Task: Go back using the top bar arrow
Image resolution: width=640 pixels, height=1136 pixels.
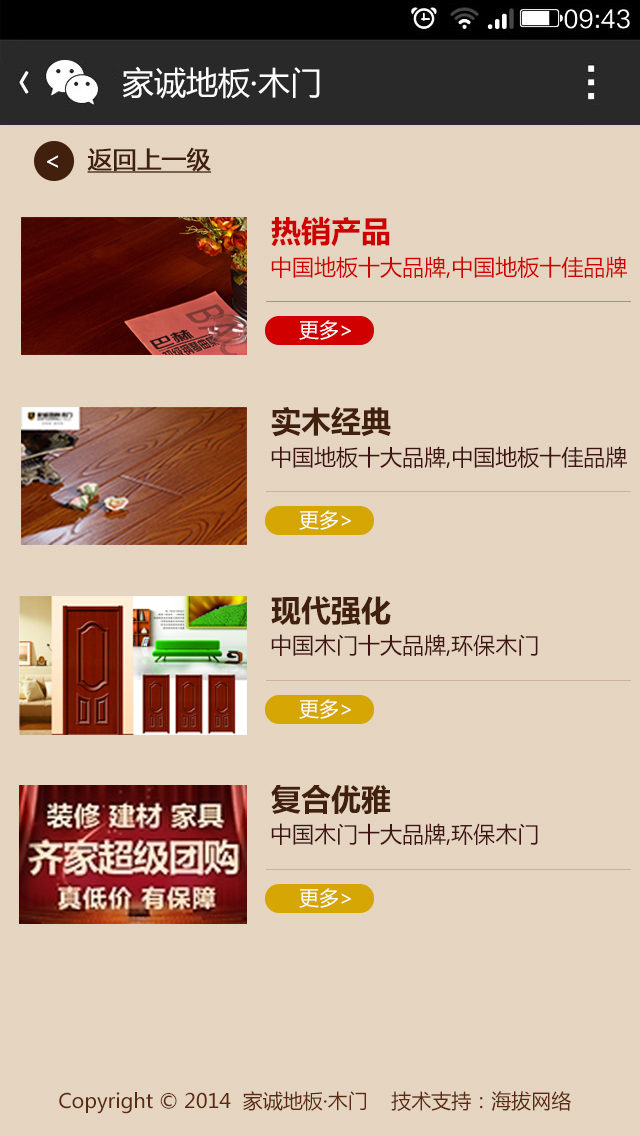Action: coord(25,83)
